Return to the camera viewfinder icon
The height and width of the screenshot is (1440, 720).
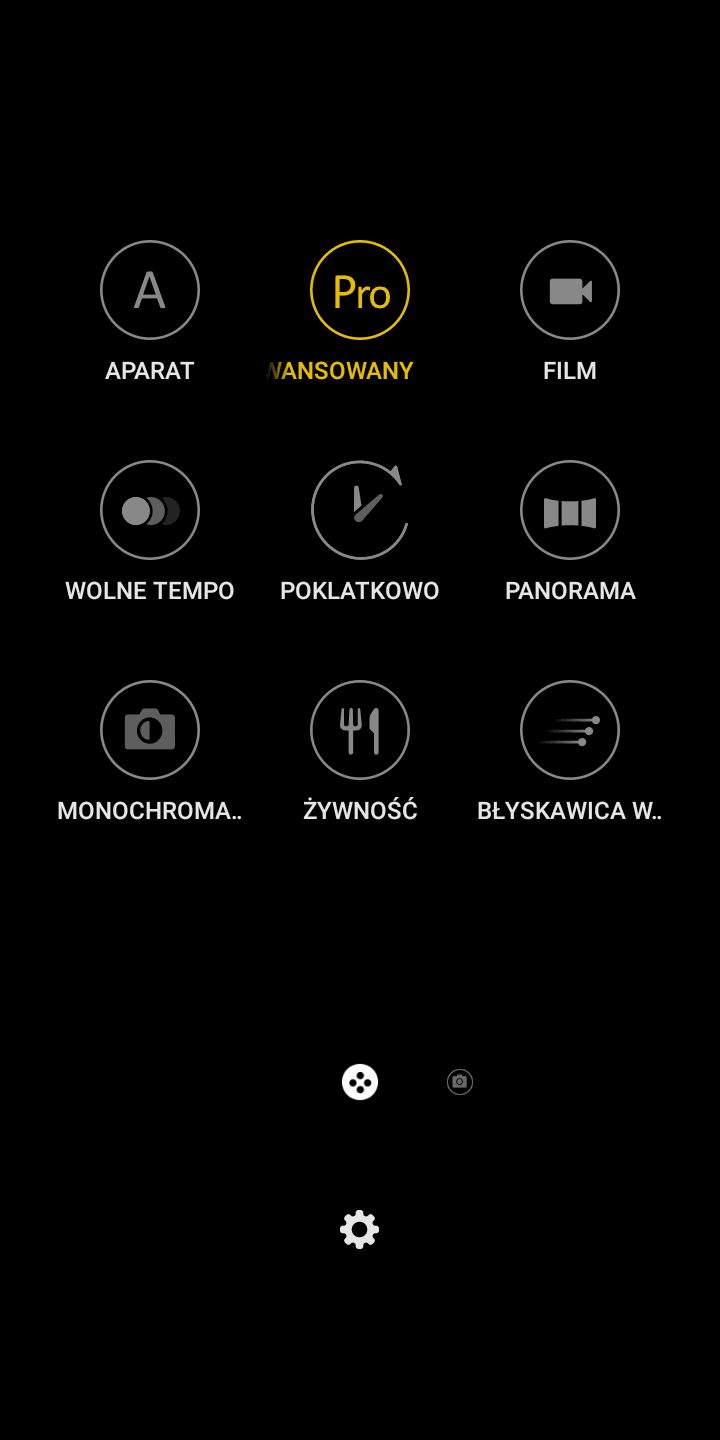pyautogui.click(x=460, y=1082)
